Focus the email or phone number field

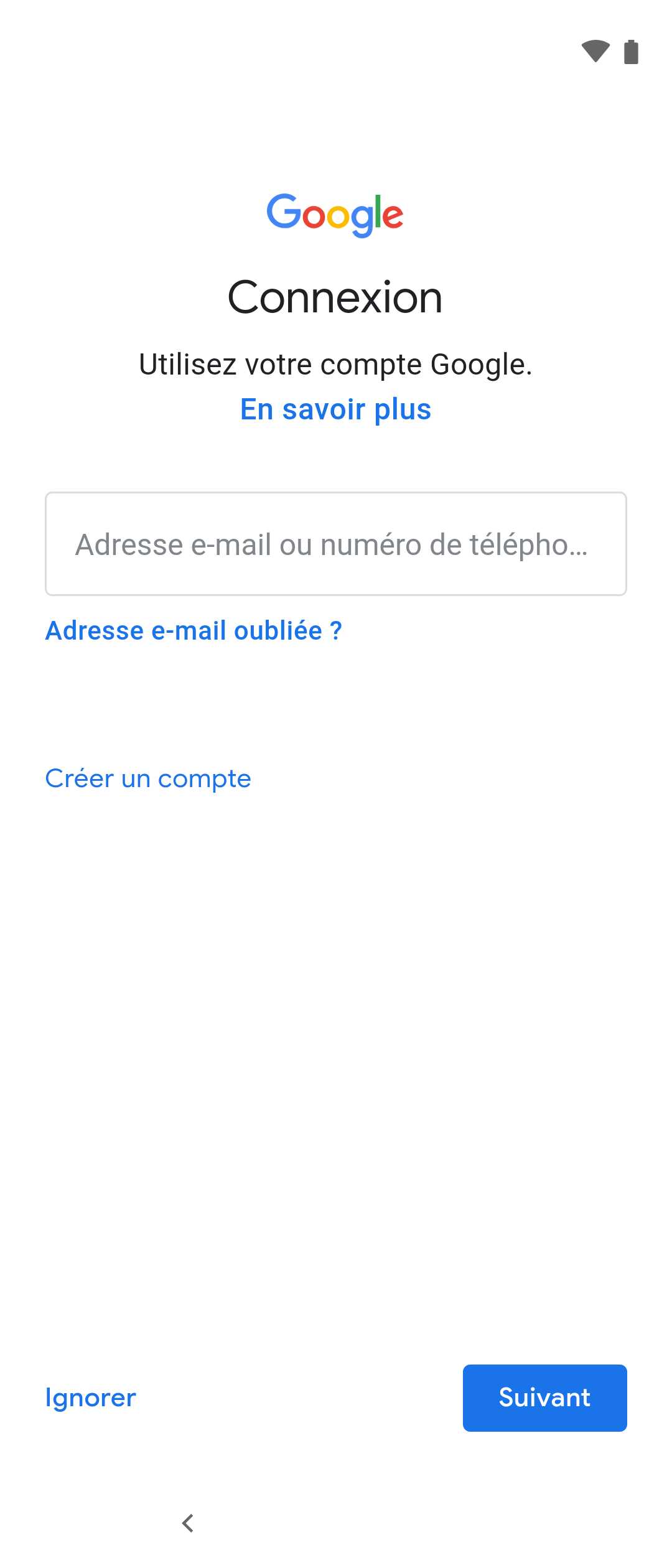(335, 544)
